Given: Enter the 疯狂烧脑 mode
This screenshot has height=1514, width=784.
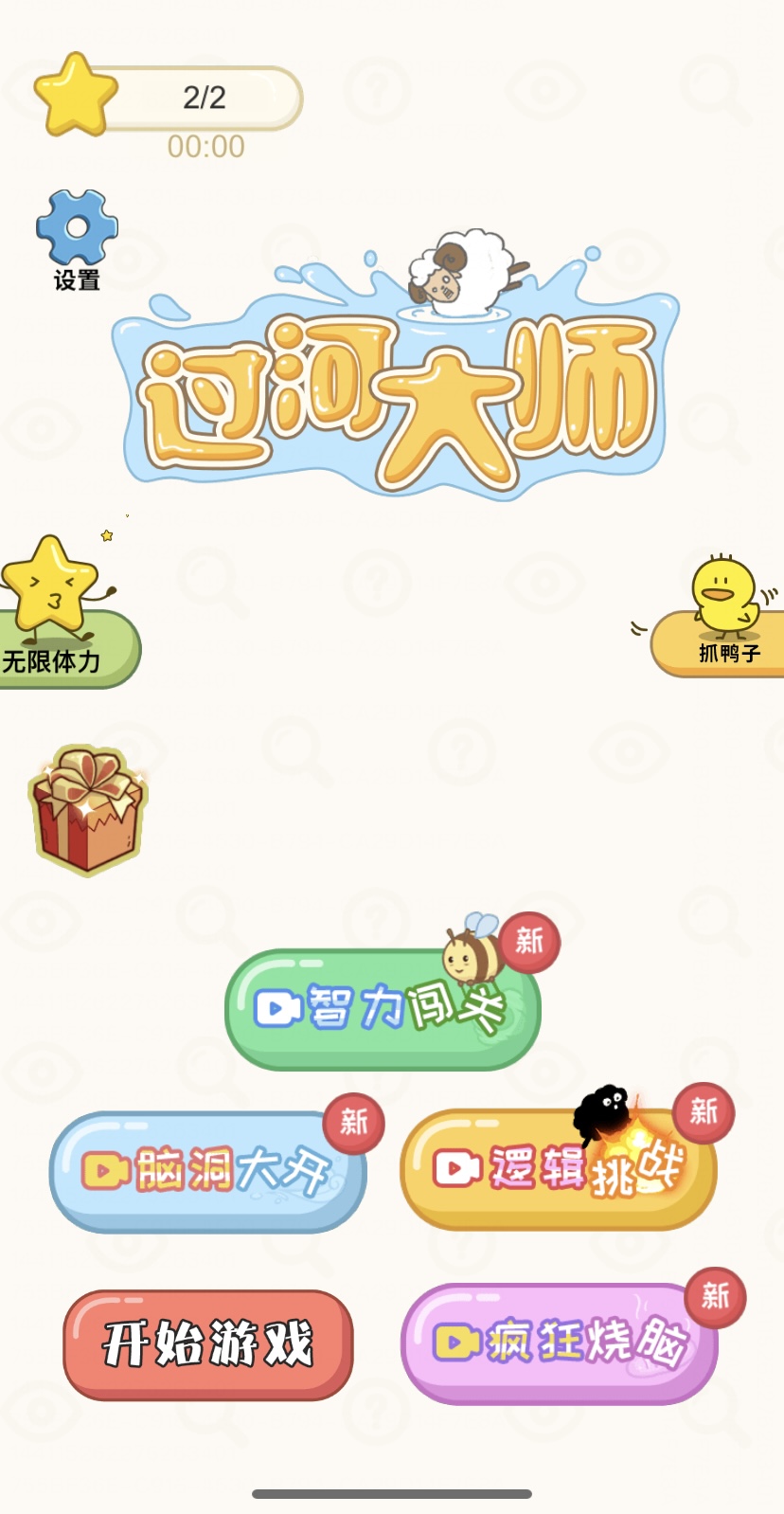Looking at the screenshot, I should [x=559, y=1343].
